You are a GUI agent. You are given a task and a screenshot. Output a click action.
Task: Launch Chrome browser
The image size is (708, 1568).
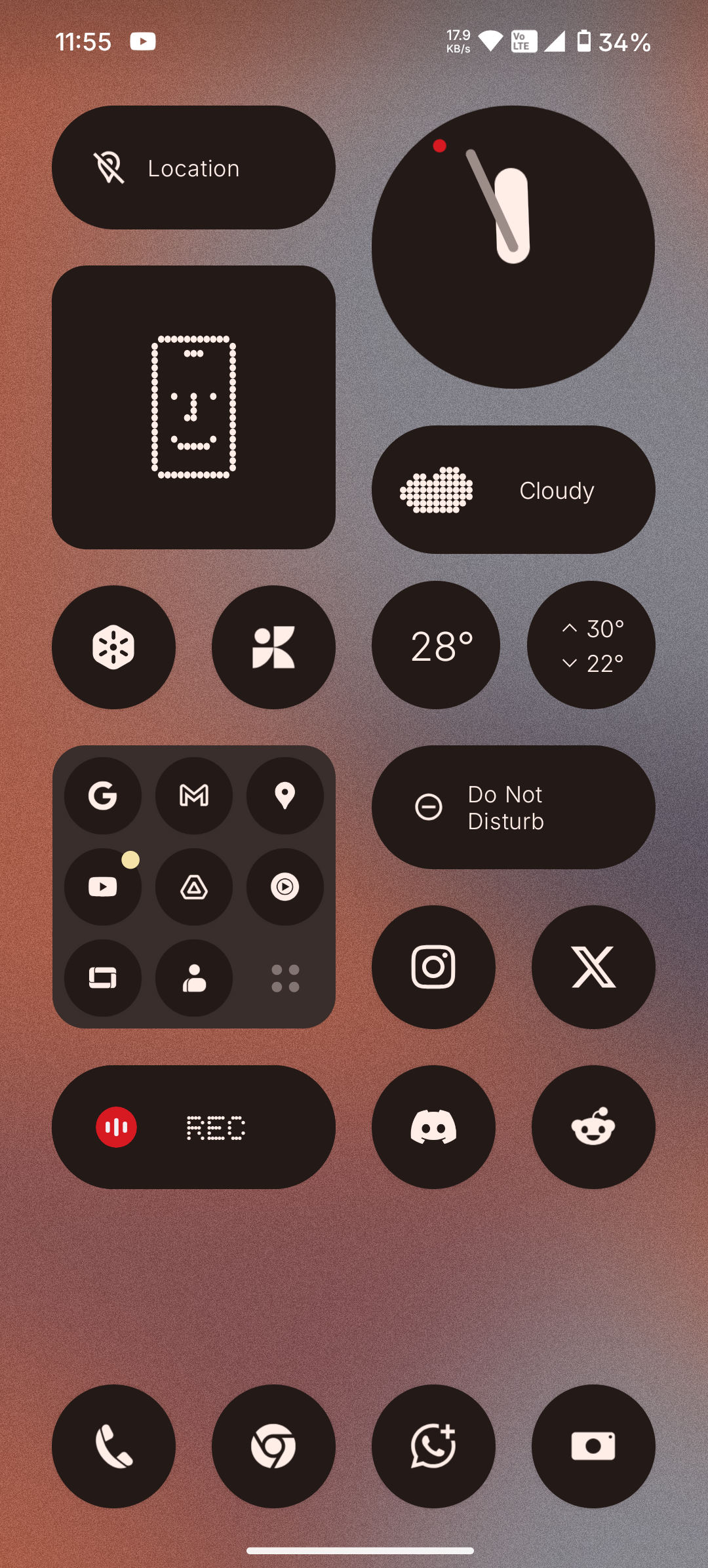273,1446
